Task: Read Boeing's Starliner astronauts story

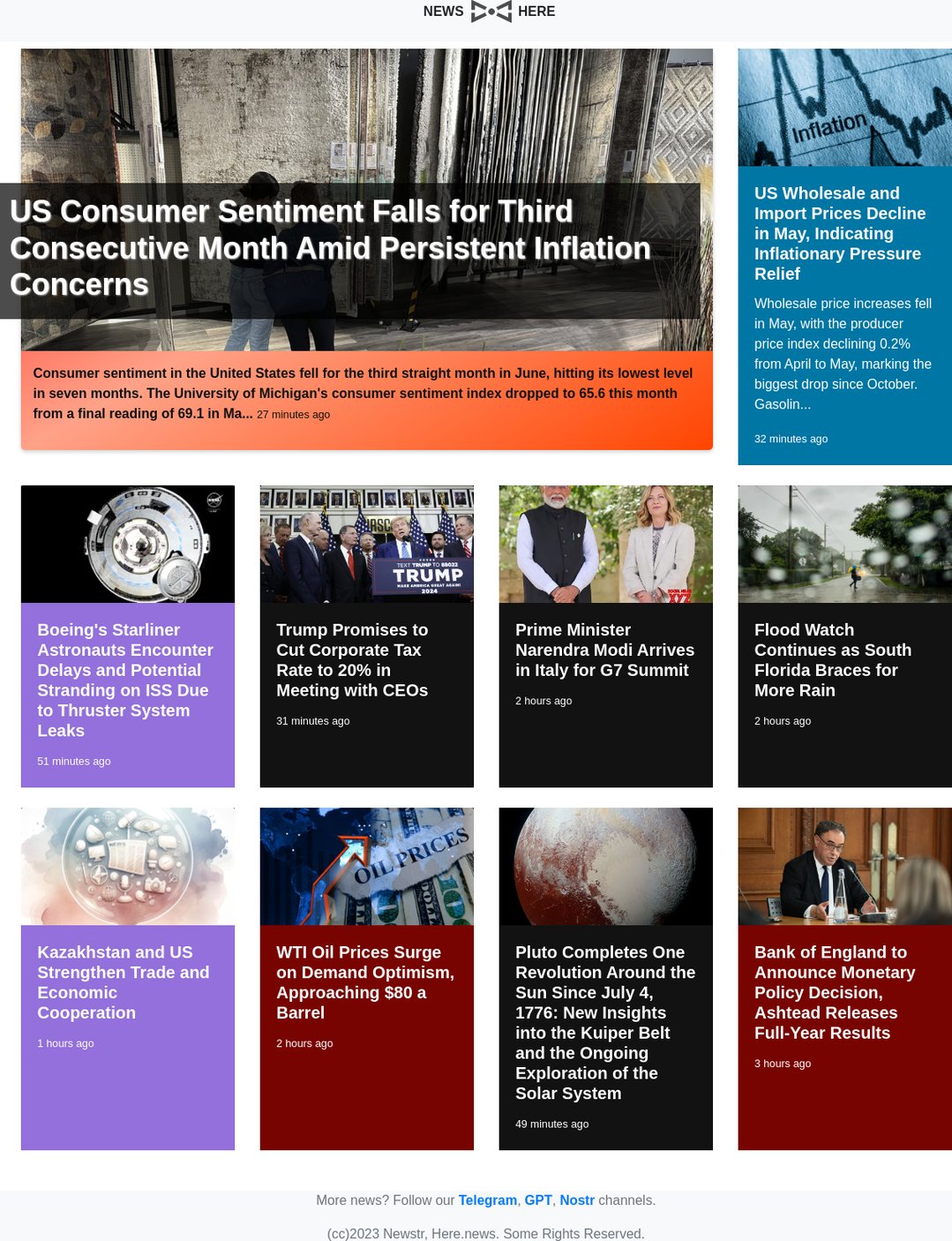Action: point(125,680)
